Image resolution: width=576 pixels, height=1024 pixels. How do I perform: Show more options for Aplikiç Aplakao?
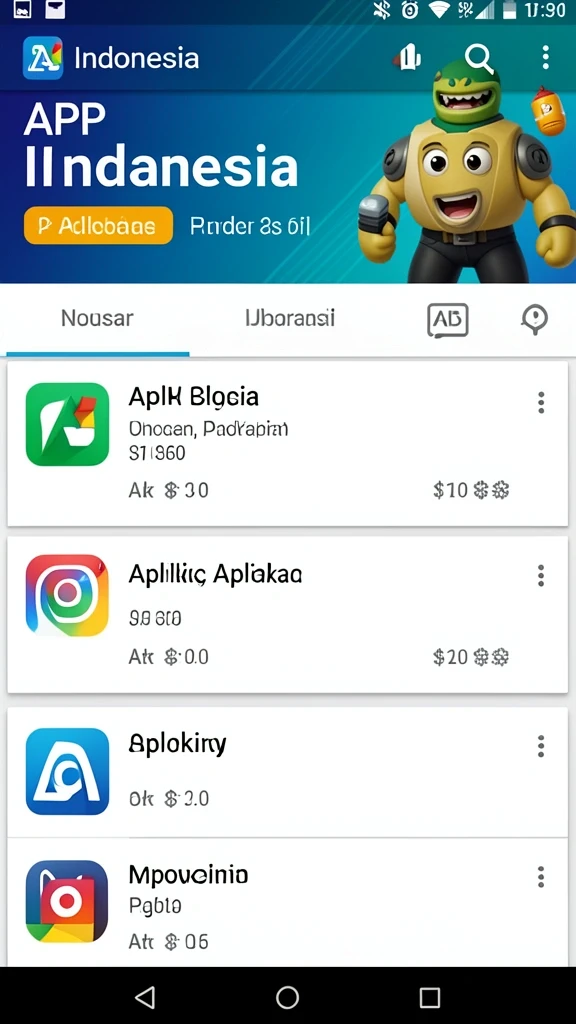coord(541,576)
